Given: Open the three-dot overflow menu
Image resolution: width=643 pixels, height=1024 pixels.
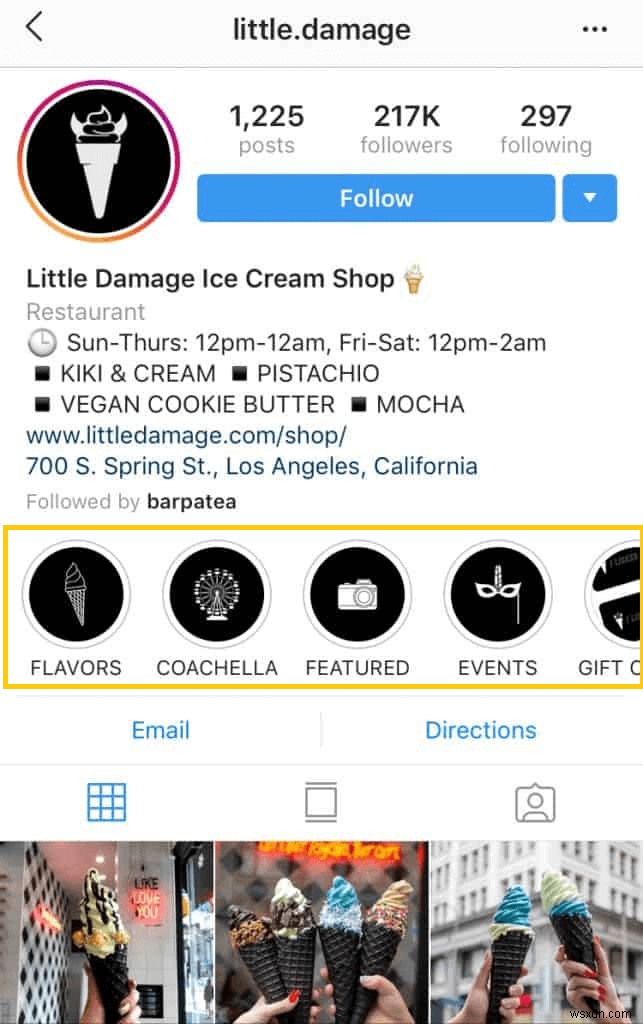Looking at the screenshot, I should [594, 29].
